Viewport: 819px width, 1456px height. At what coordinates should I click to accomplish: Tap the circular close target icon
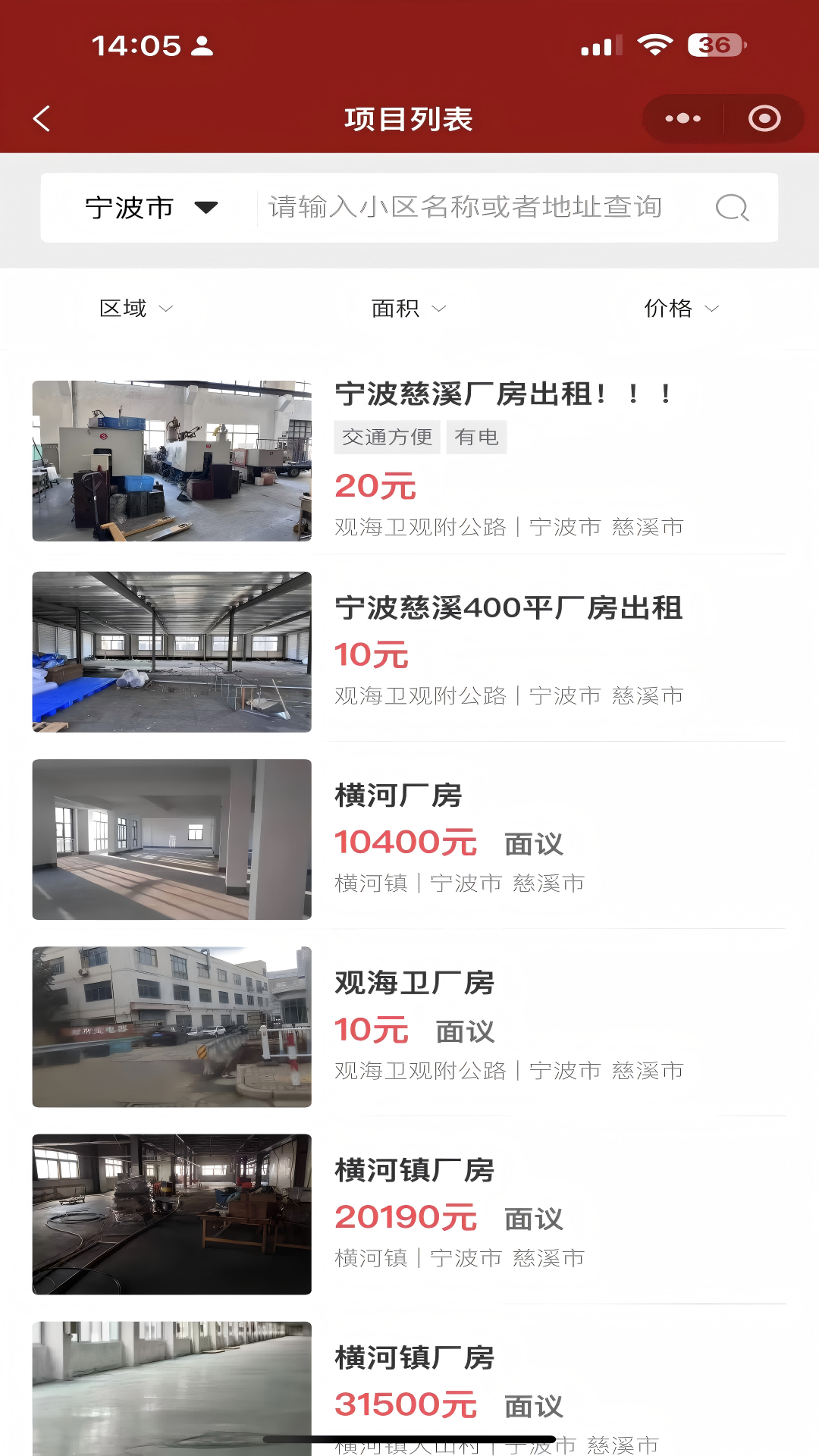tap(764, 118)
